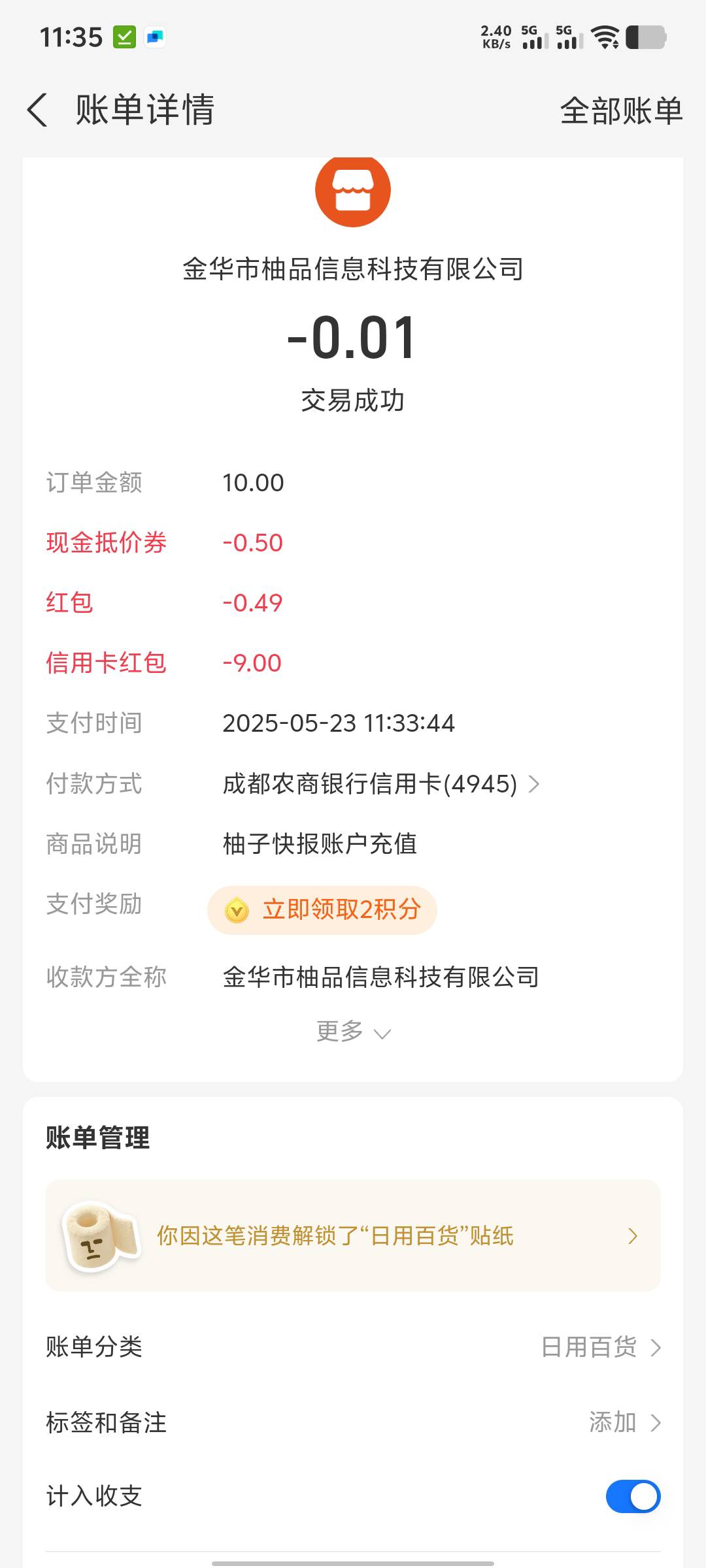This screenshot has width=706, height=1568.
Task: Change 账单分类 from 日用百货
Action: tap(353, 1347)
